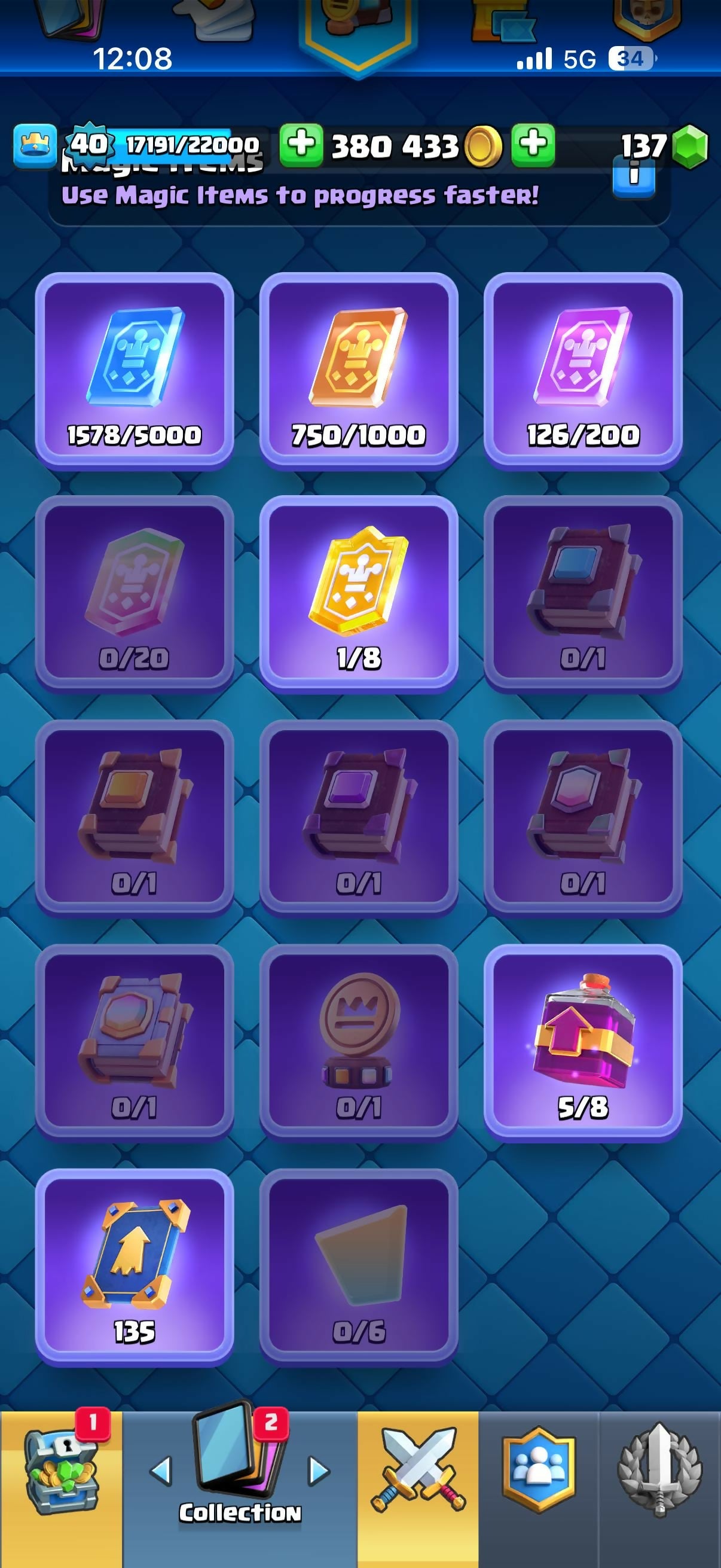Go to the Battle crossed swords tab
This screenshot has height=1568, width=721.
pyautogui.click(x=418, y=1489)
